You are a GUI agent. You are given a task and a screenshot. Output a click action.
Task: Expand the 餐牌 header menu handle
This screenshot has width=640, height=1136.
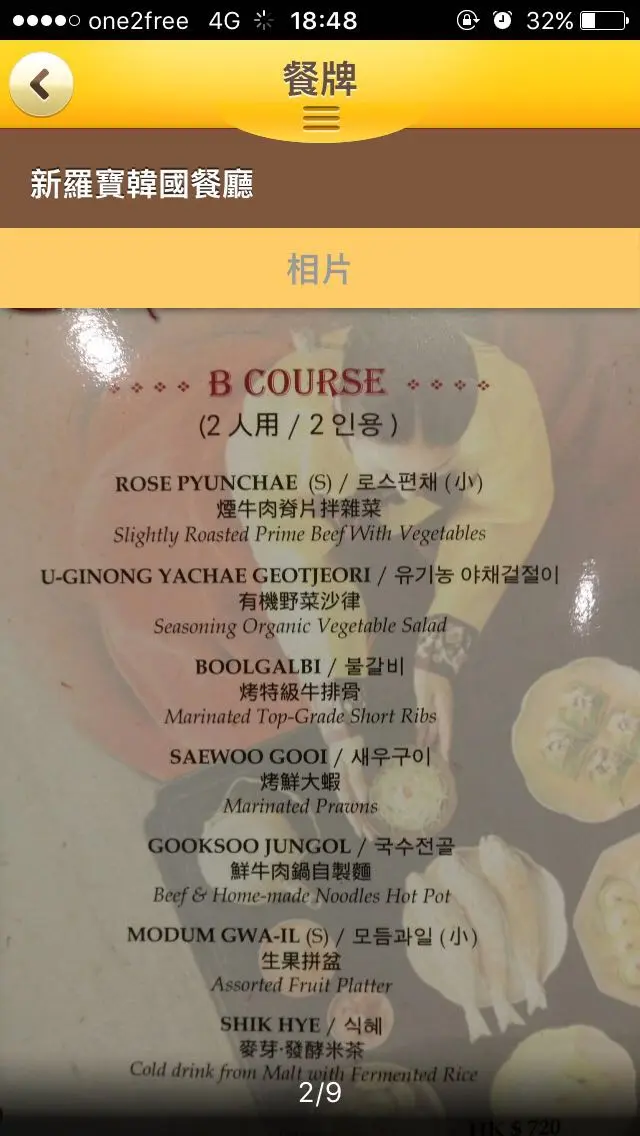321,117
